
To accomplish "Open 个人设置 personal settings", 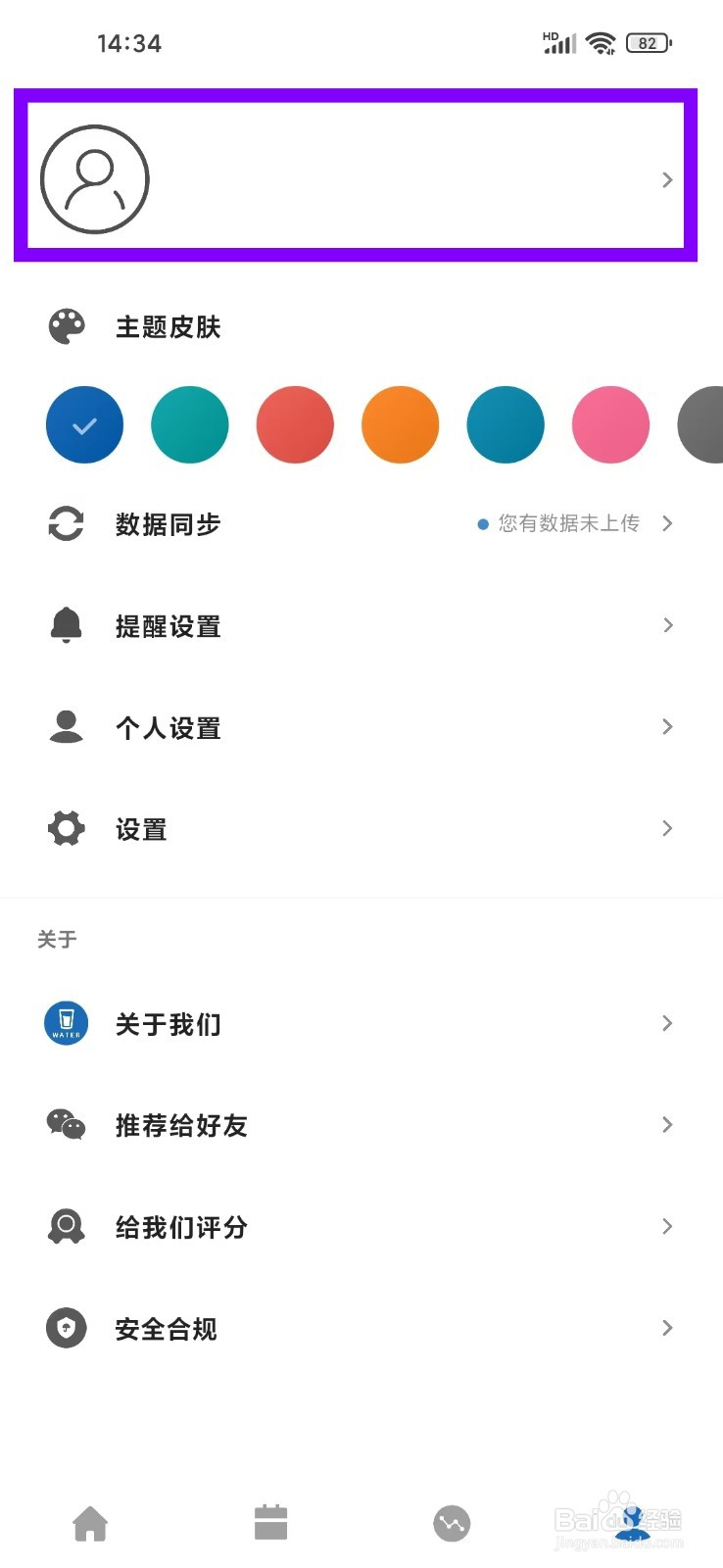I will pyautogui.click(x=361, y=727).
